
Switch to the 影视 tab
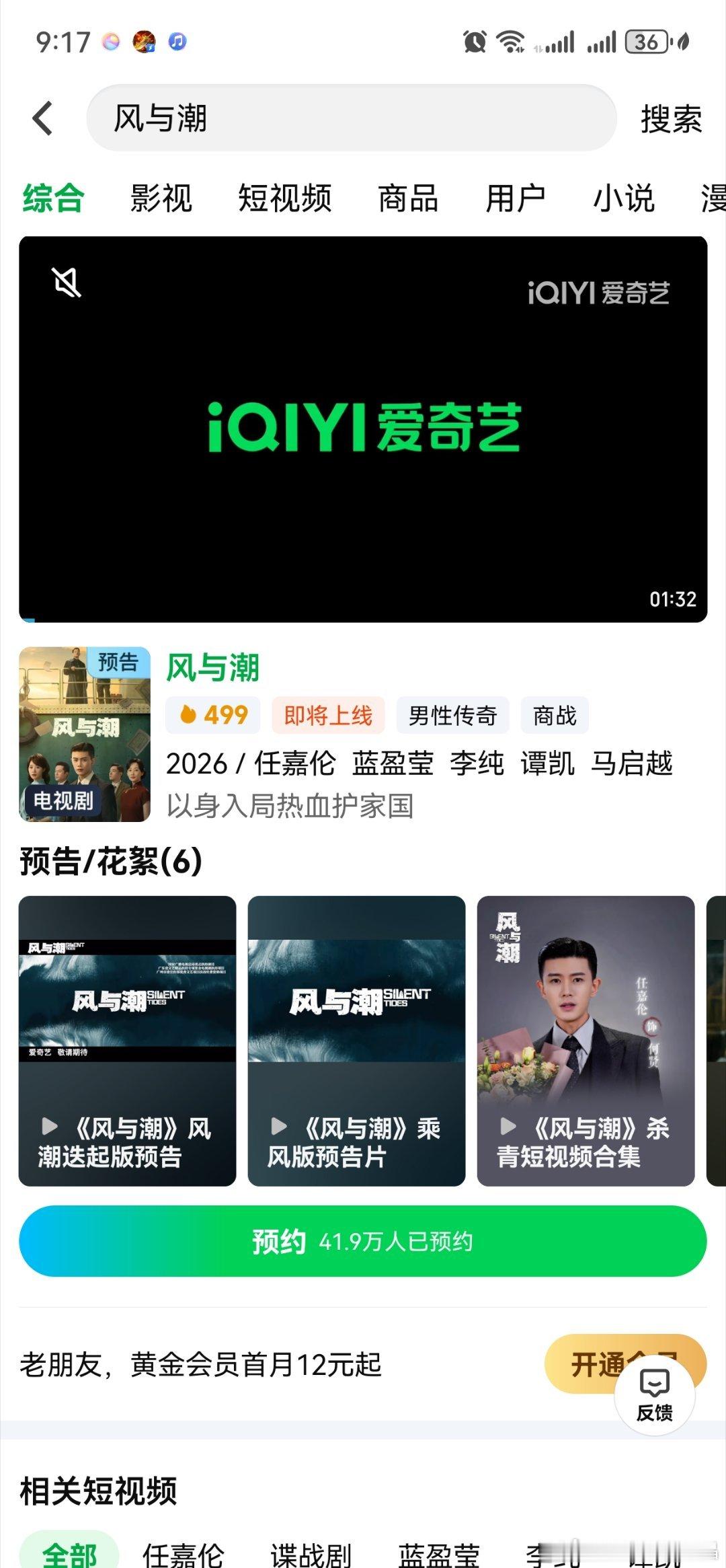(x=160, y=198)
